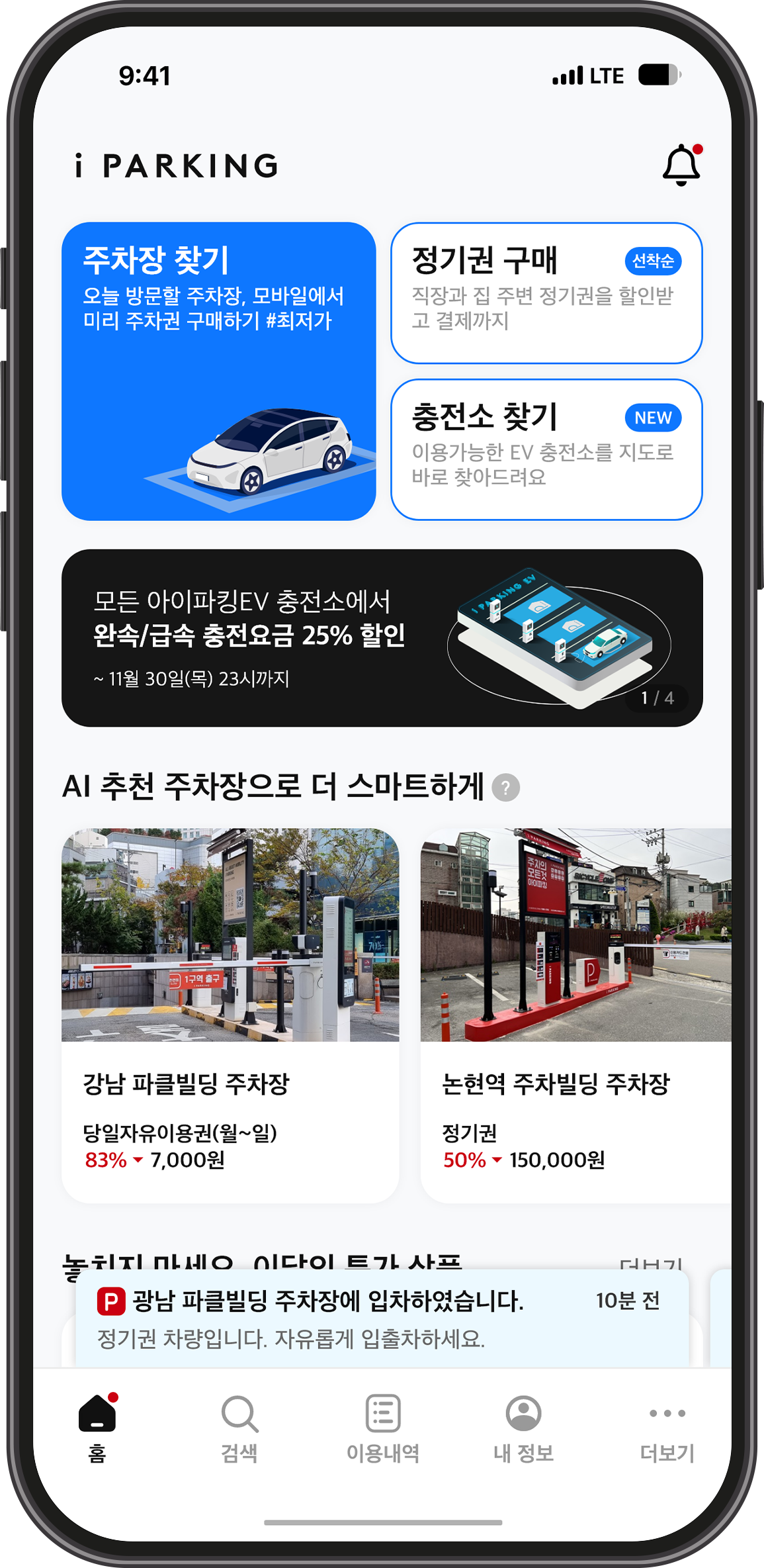Switch to the 내 정보 tab
The height and width of the screenshot is (1568, 764).
[523, 1427]
